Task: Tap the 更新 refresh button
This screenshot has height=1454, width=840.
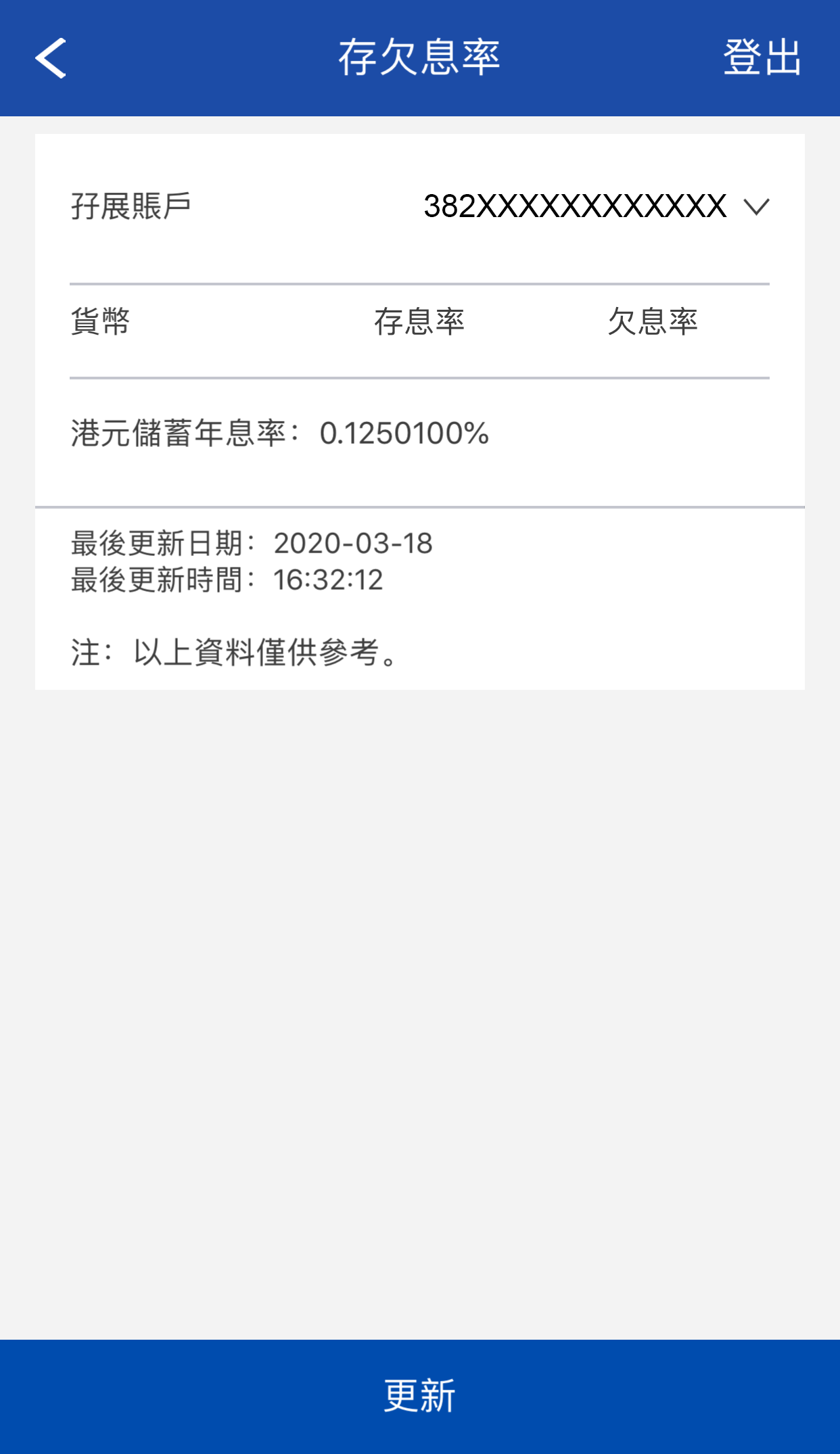Action: (419, 1396)
